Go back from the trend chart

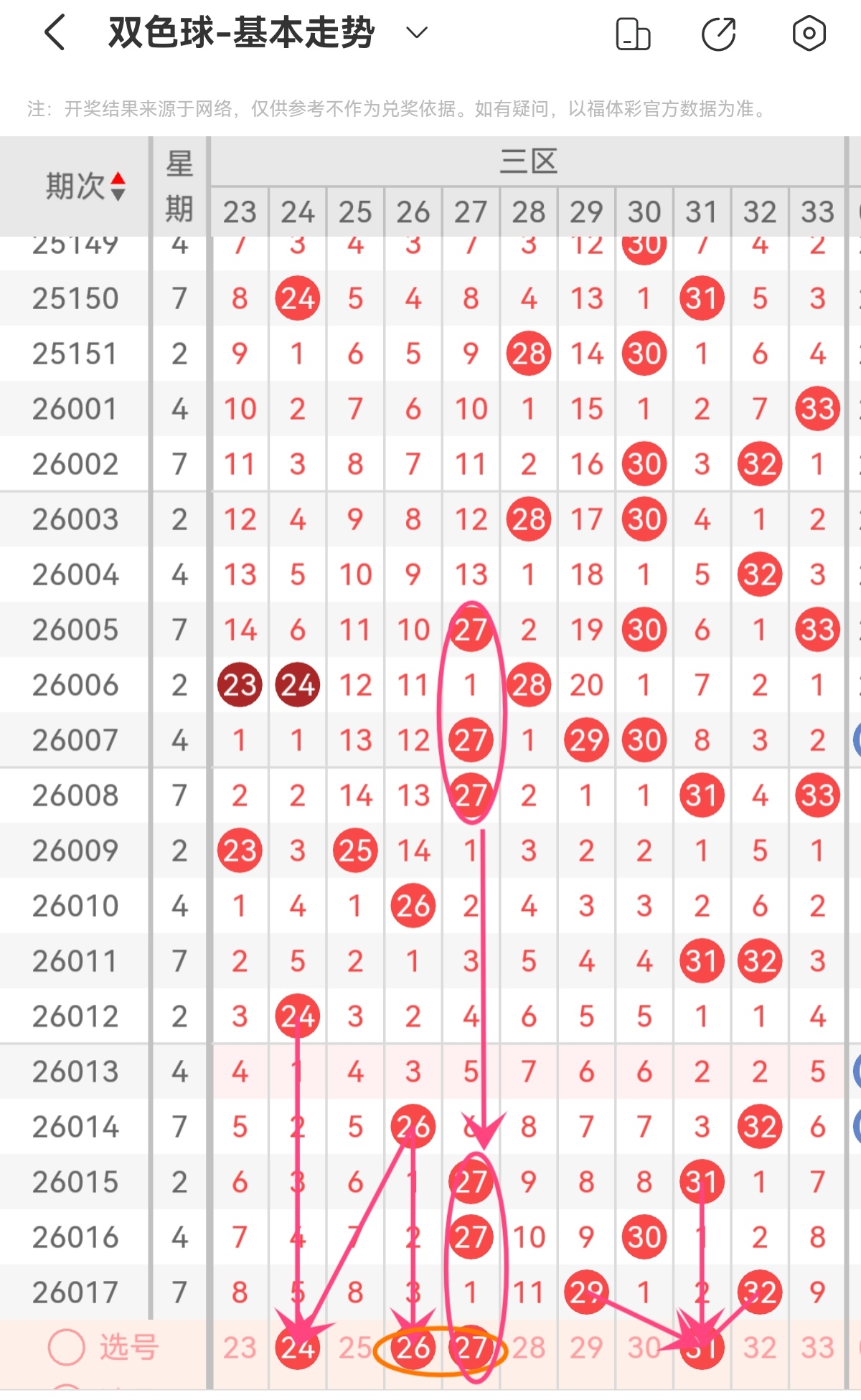[x=55, y=33]
